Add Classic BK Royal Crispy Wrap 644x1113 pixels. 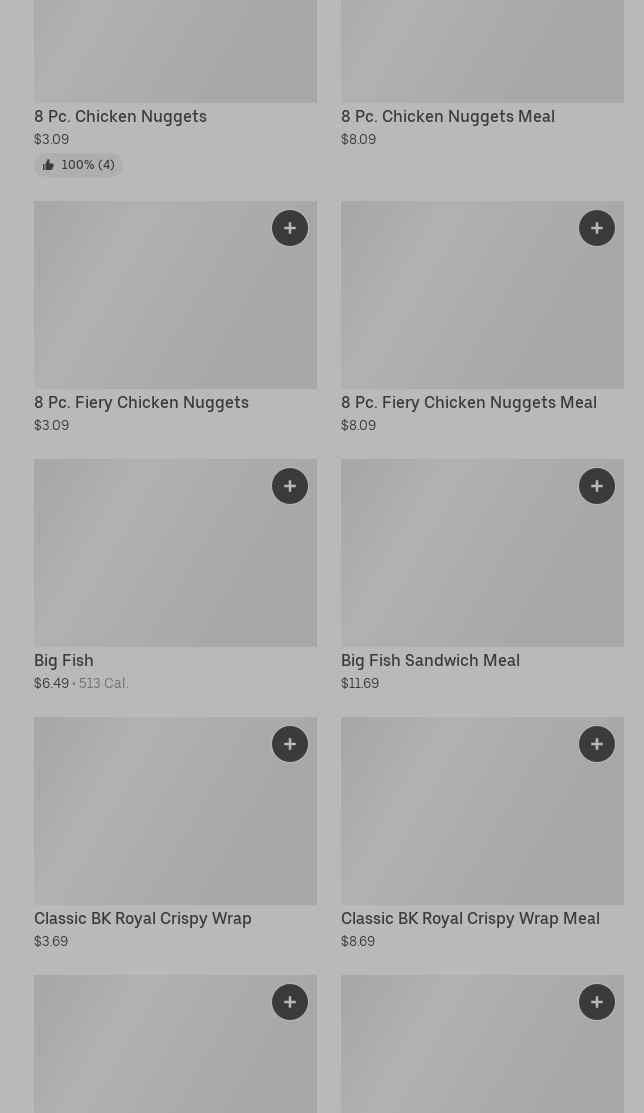click(x=290, y=744)
